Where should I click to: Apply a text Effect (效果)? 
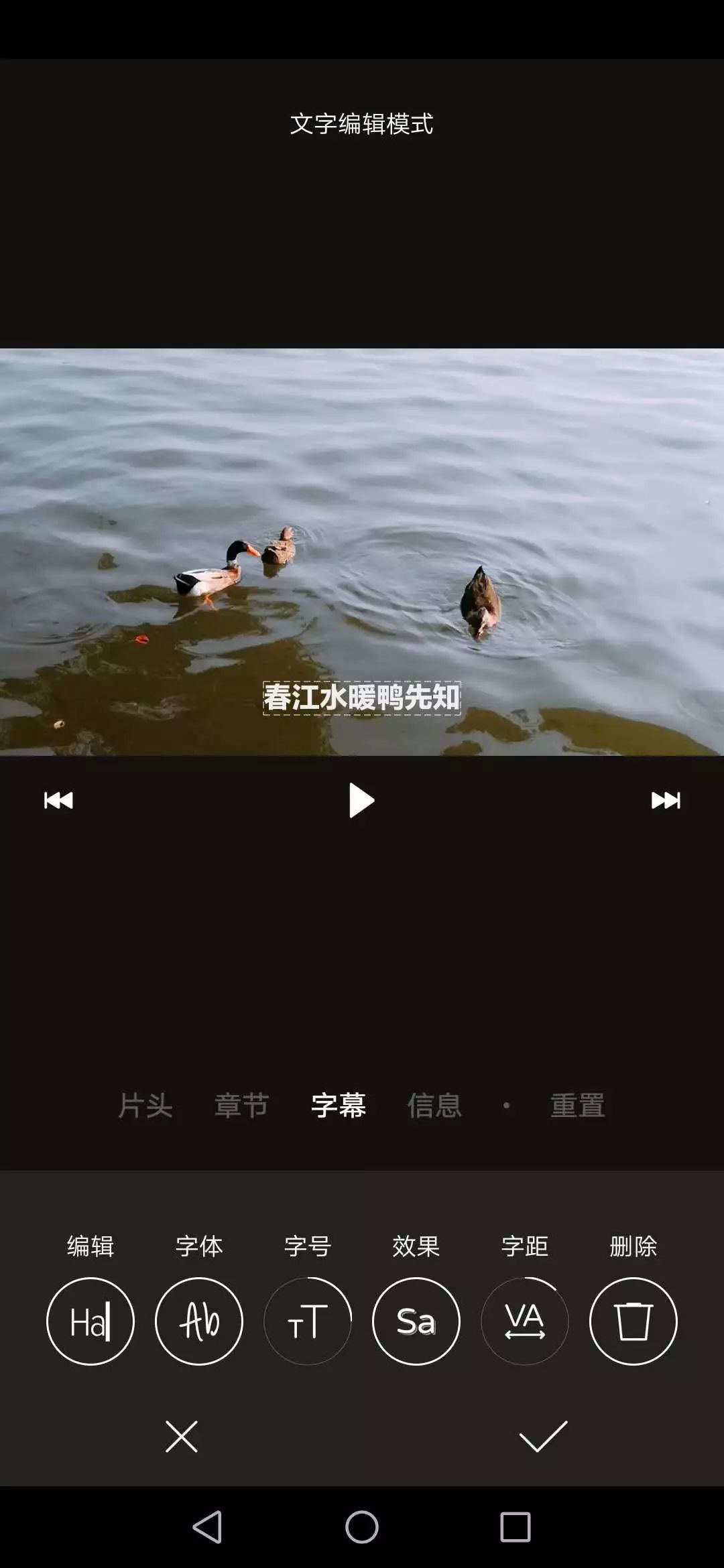[416, 1320]
